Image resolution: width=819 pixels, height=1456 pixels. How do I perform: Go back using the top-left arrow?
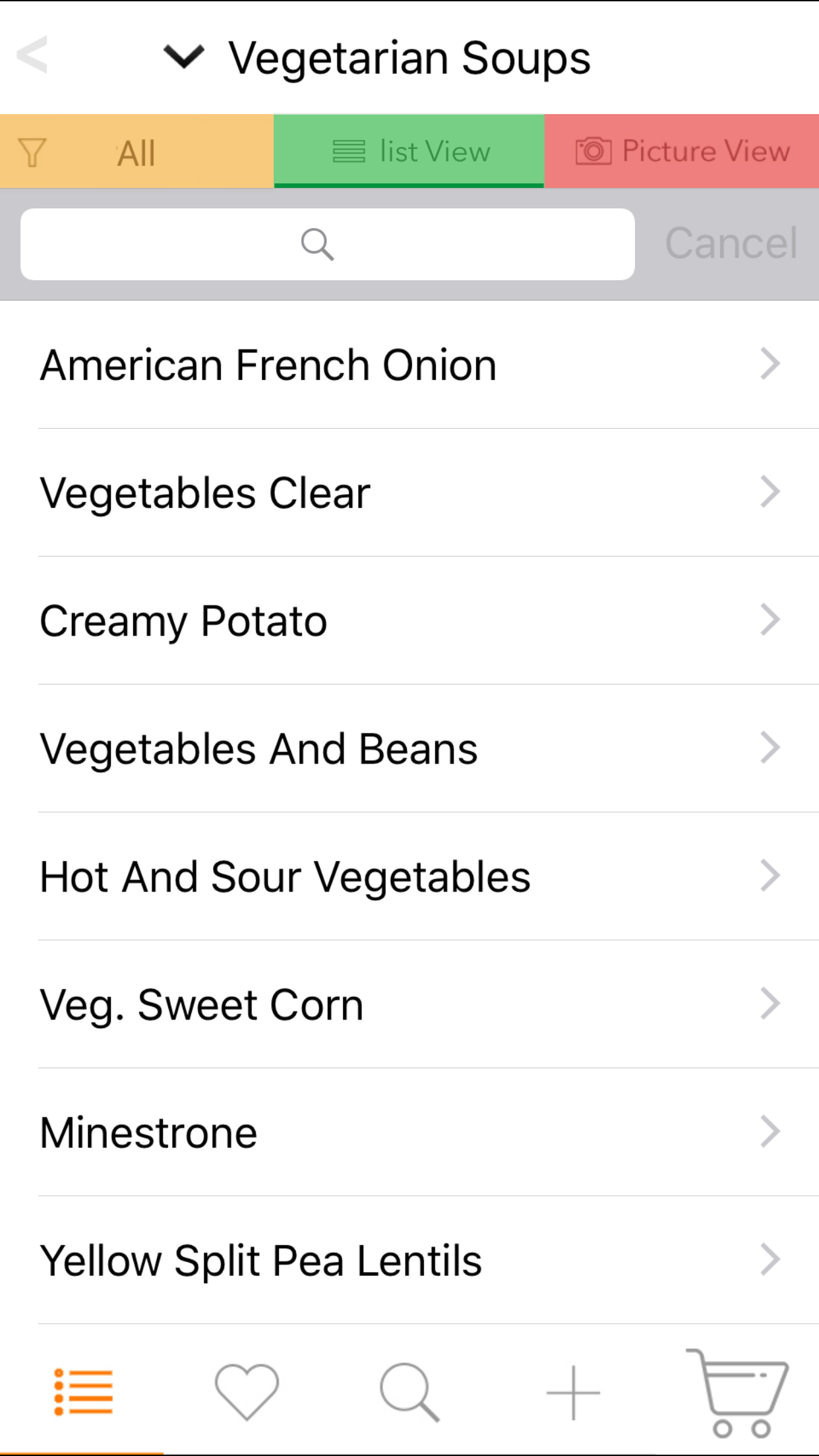(32, 55)
